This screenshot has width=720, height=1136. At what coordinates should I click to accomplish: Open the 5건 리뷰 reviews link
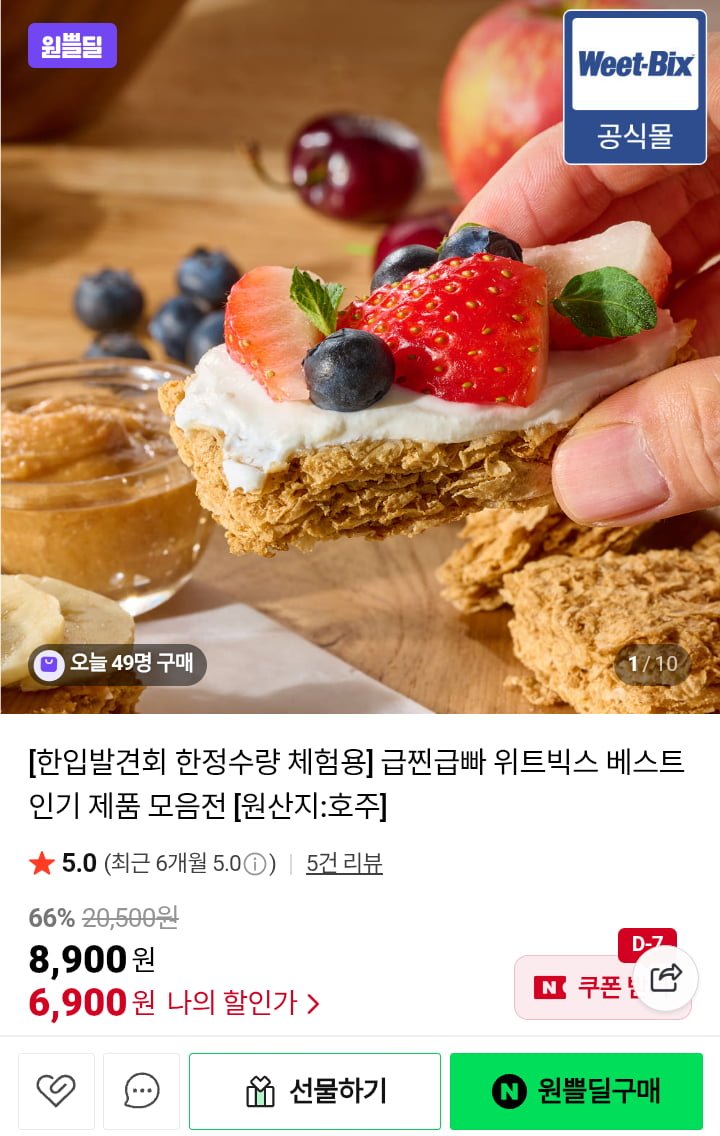pos(344,863)
